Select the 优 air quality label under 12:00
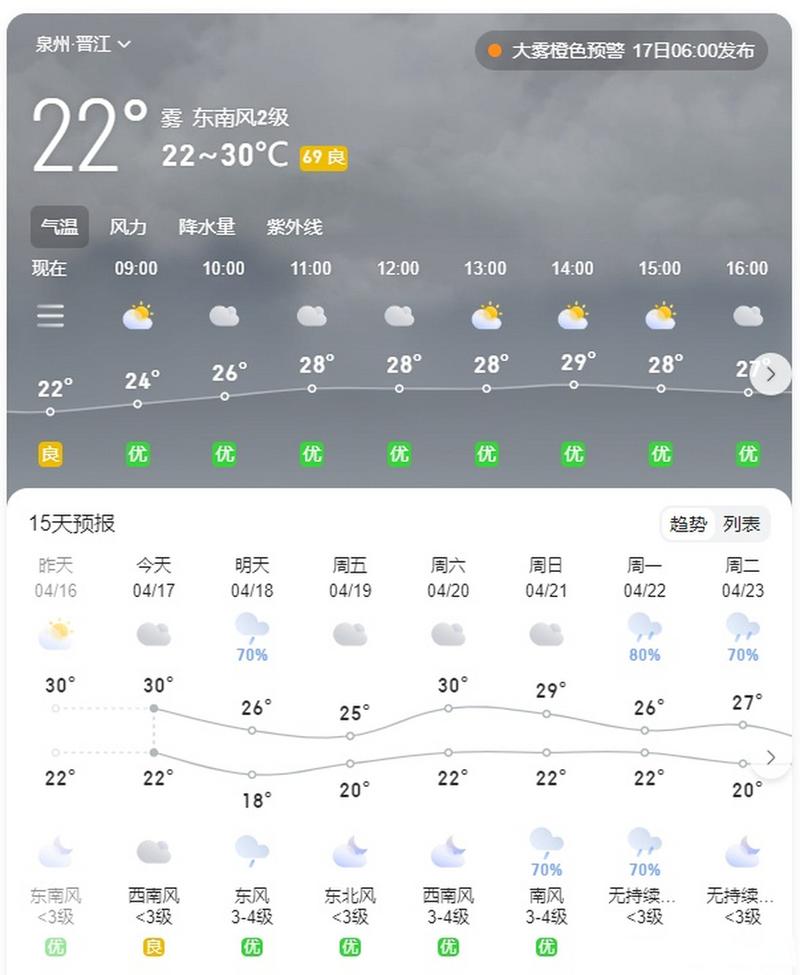Viewport: 800px width, 975px height. tap(398, 454)
